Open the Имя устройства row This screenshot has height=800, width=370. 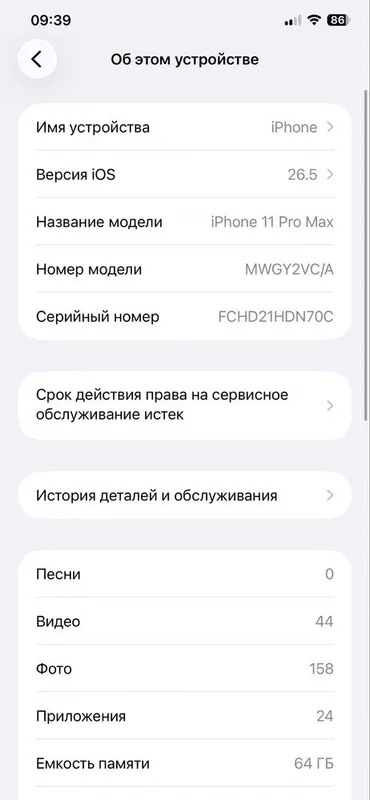pos(185,127)
